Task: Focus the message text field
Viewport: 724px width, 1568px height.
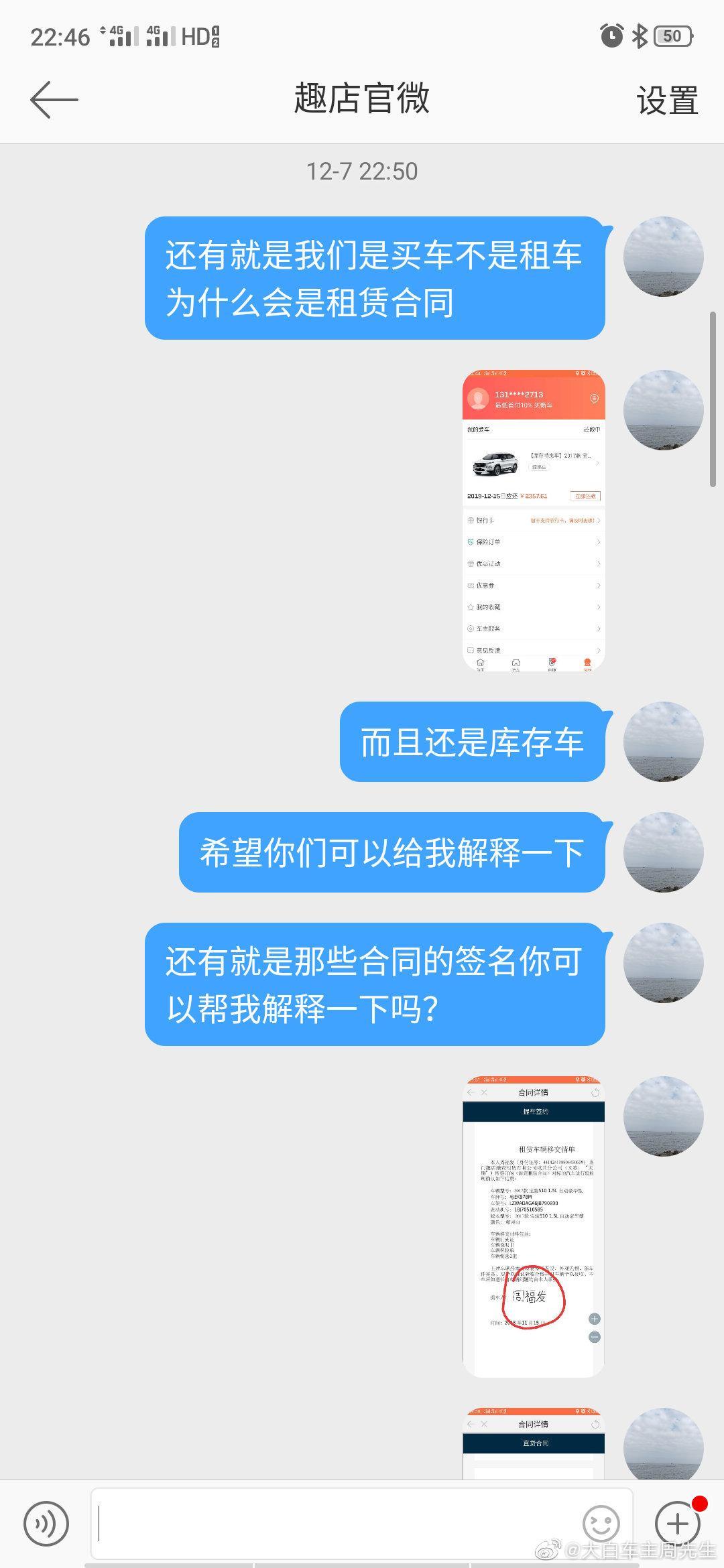Action: (x=335, y=1524)
